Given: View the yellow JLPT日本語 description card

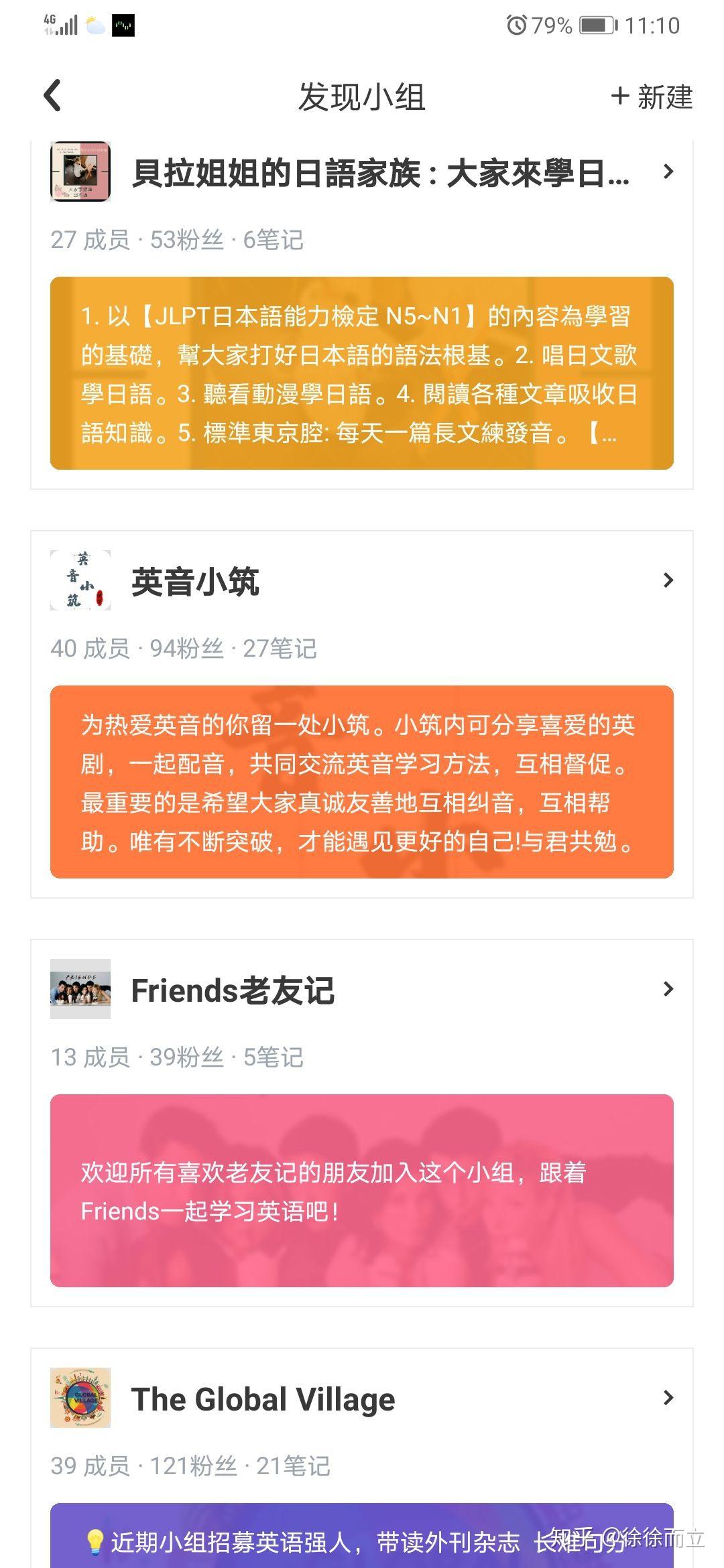Looking at the screenshot, I should (x=362, y=373).
